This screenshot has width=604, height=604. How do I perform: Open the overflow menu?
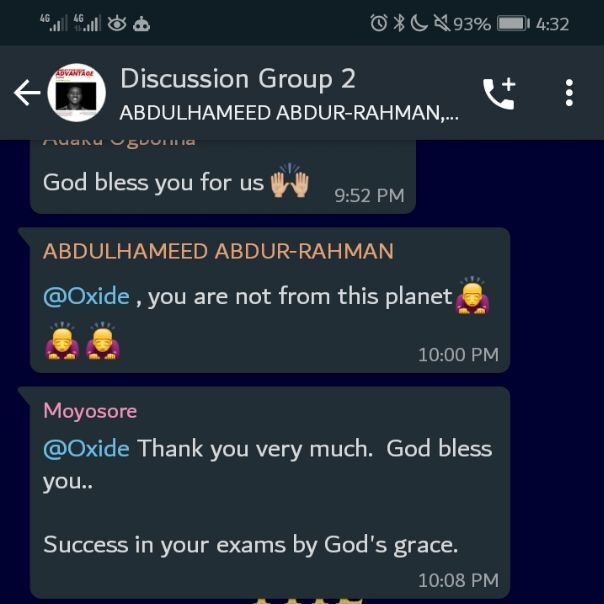pos(569,93)
